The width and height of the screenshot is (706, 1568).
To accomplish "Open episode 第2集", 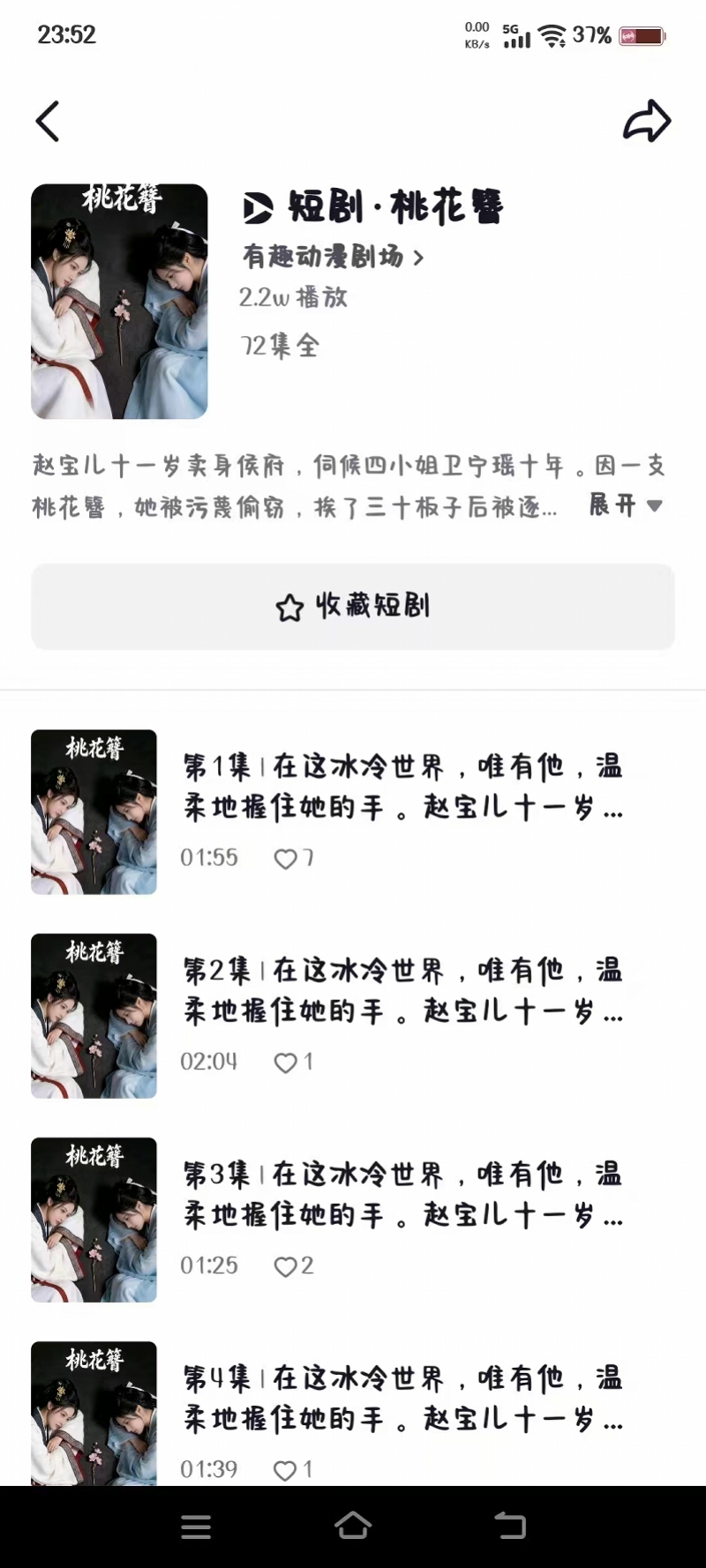I will pos(402,989).
